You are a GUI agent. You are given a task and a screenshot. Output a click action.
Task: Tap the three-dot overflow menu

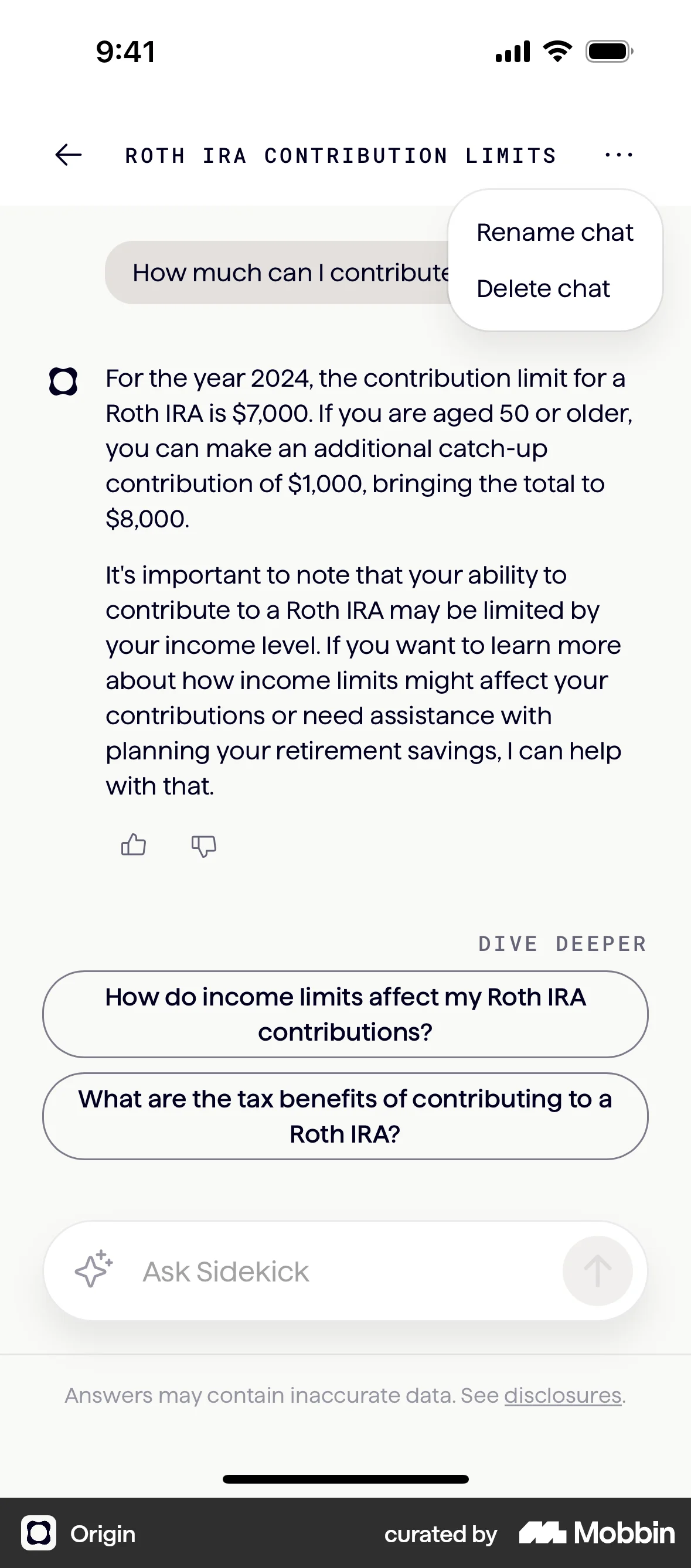618,155
